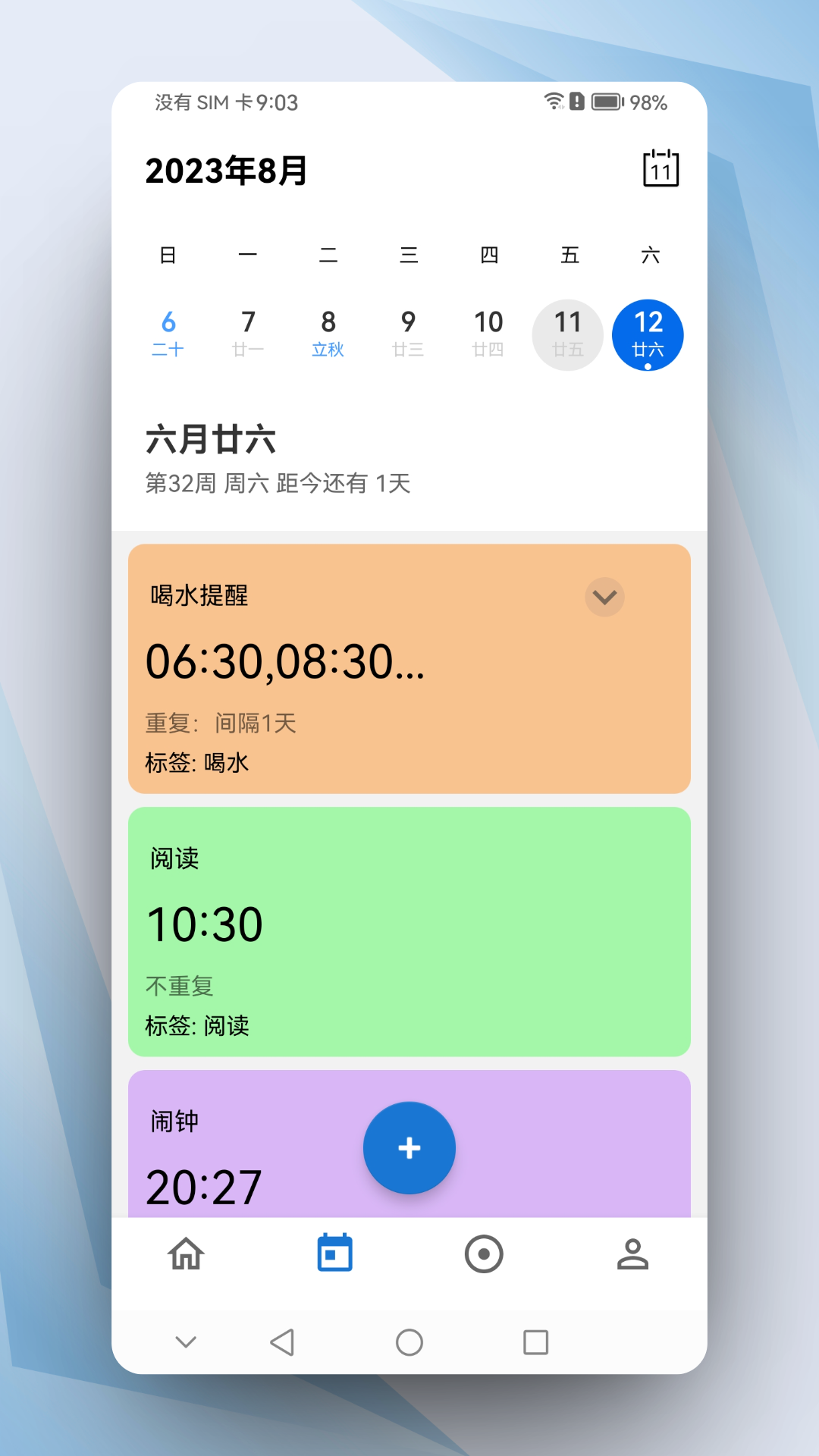The image size is (819, 1456).
Task: Select Monday the 7th
Action: tap(248, 334)
